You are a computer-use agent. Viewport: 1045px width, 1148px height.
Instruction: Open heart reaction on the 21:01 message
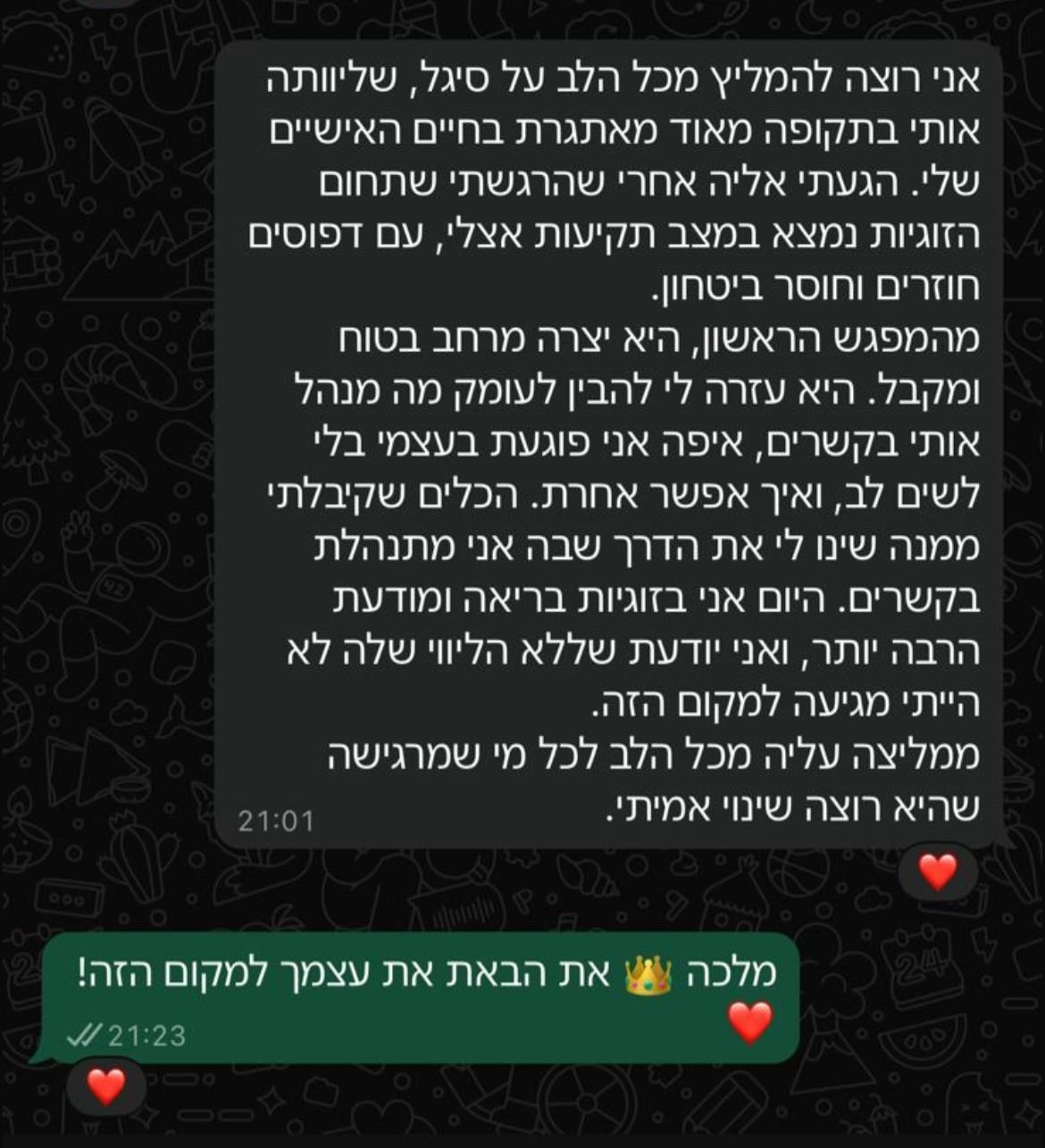click(x=937, y=871)
